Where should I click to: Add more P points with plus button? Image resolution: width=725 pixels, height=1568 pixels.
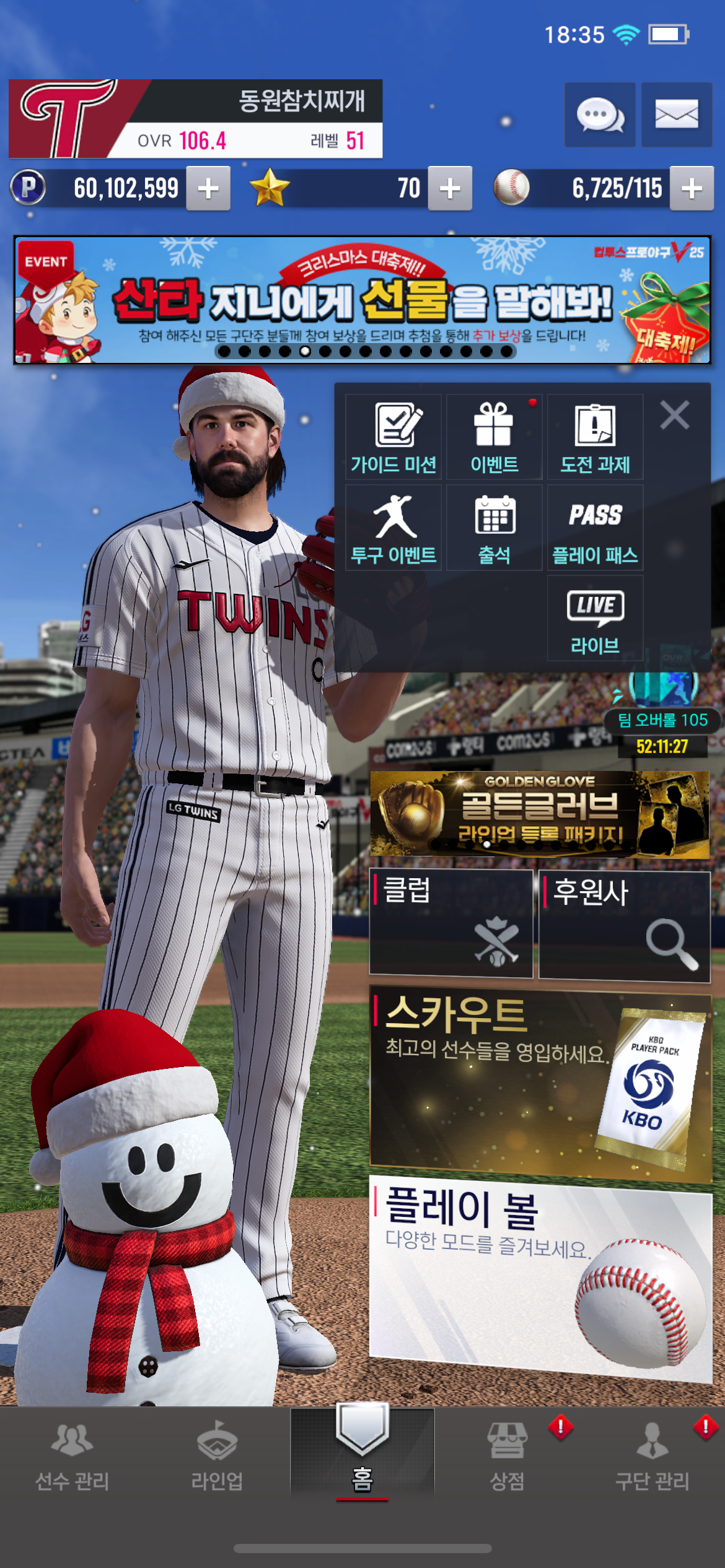208,188
